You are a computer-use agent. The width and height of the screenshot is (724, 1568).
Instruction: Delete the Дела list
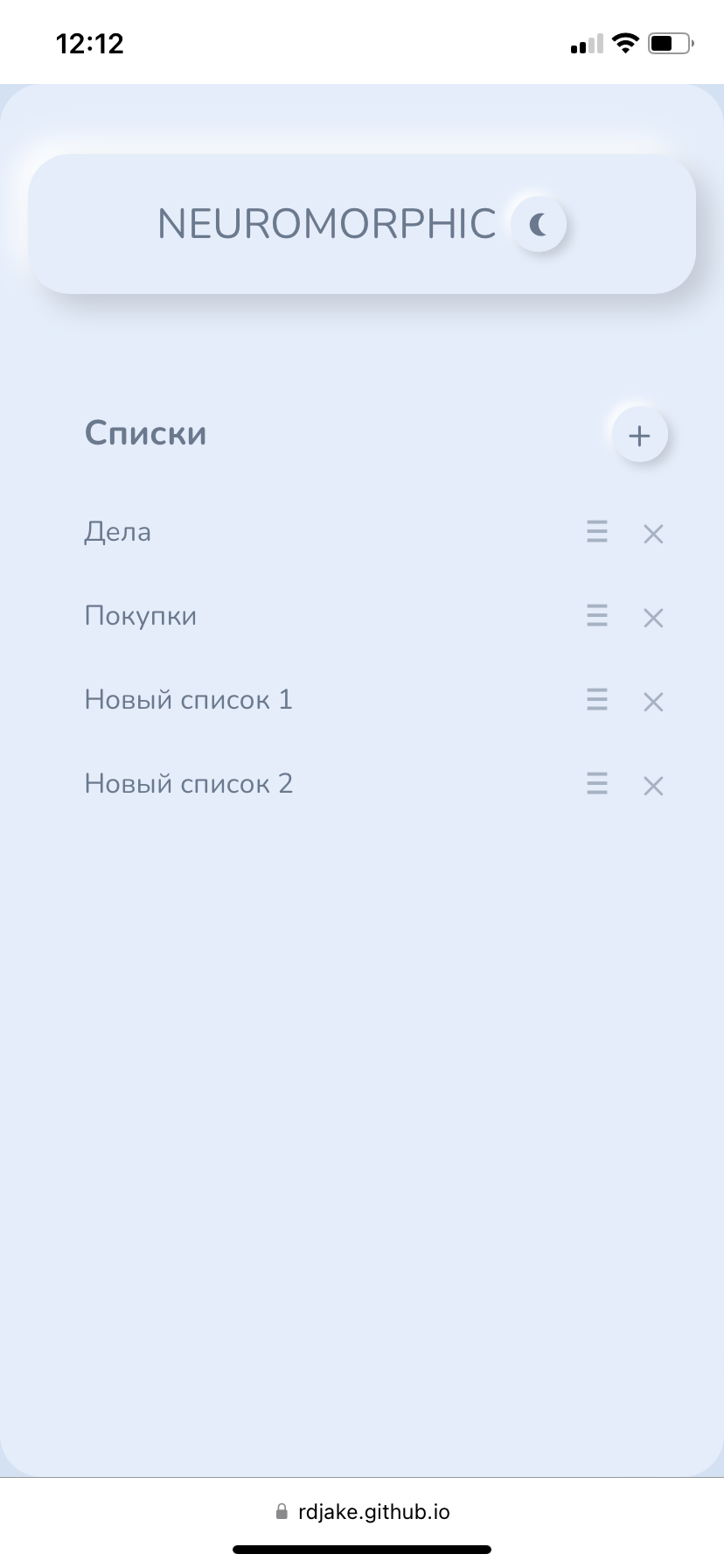click(x=653, y=534)
